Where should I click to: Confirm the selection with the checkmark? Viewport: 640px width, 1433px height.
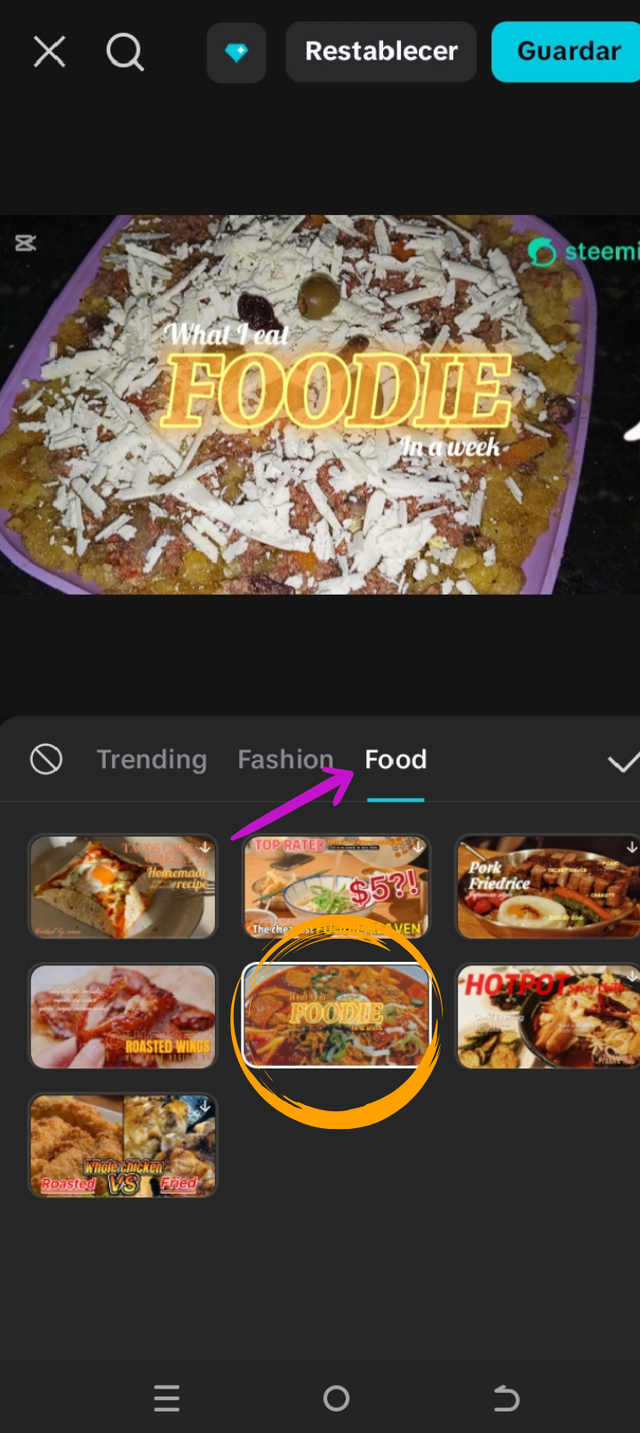click(x=622, y=762)
